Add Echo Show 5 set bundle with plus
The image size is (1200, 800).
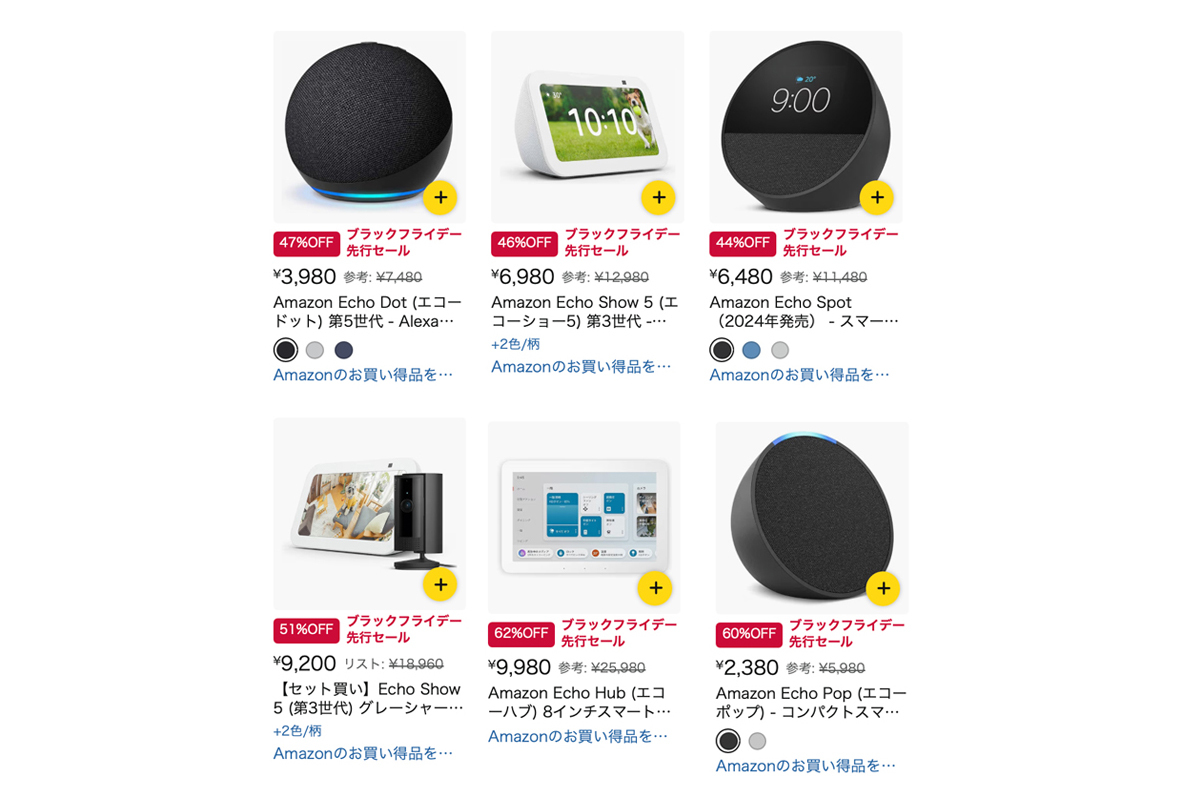tap(440, 584)
